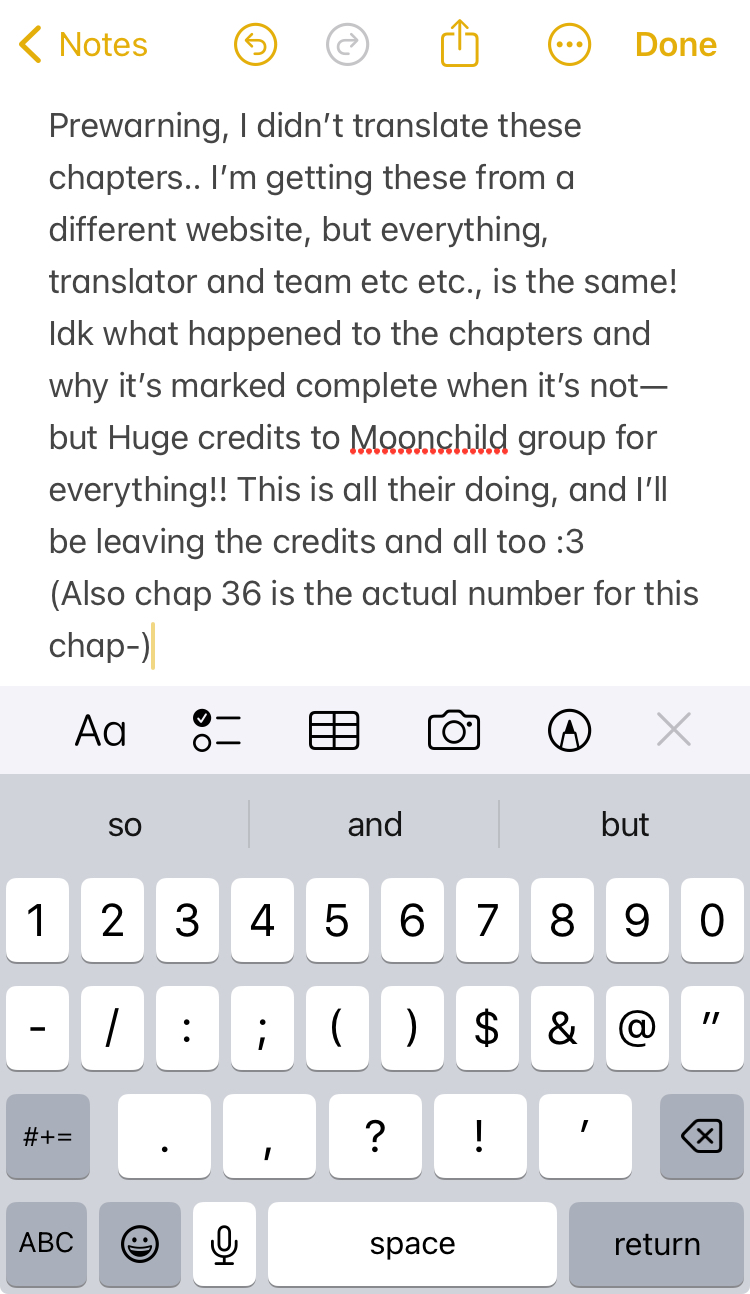Go back to Notes list
750x1294 pixels.
pos(83,45)
